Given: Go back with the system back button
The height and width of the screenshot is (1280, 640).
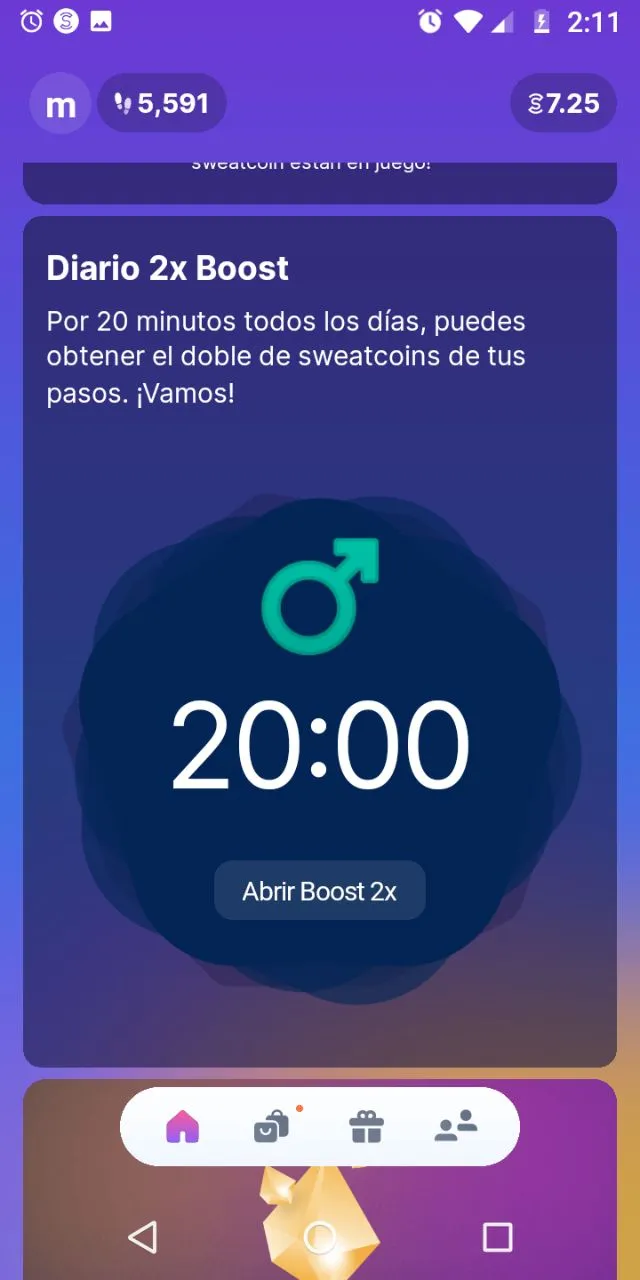Looking at the screenshot, I should click(143, 1237).
